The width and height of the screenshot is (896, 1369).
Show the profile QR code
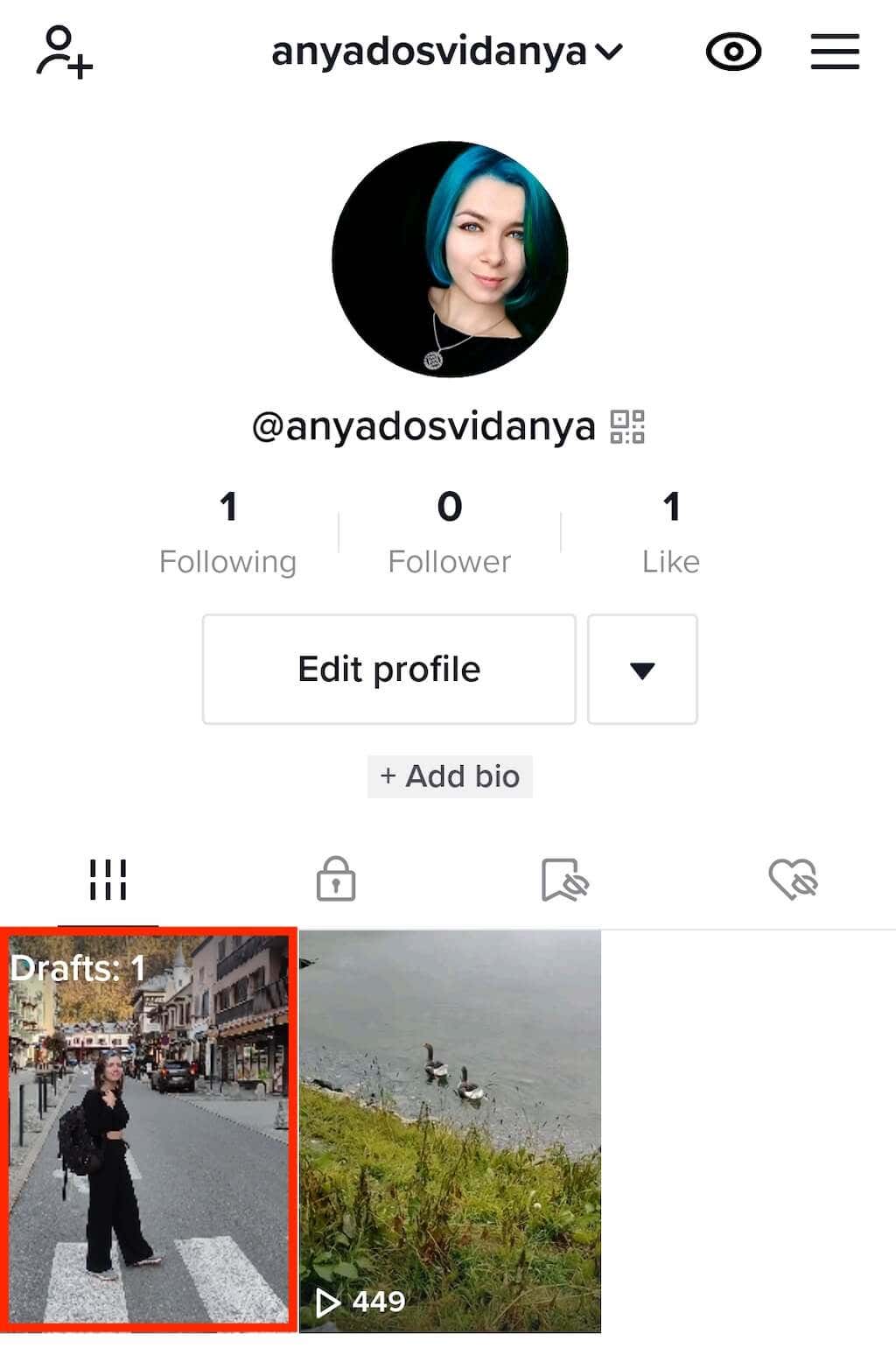tap(627, 427)
